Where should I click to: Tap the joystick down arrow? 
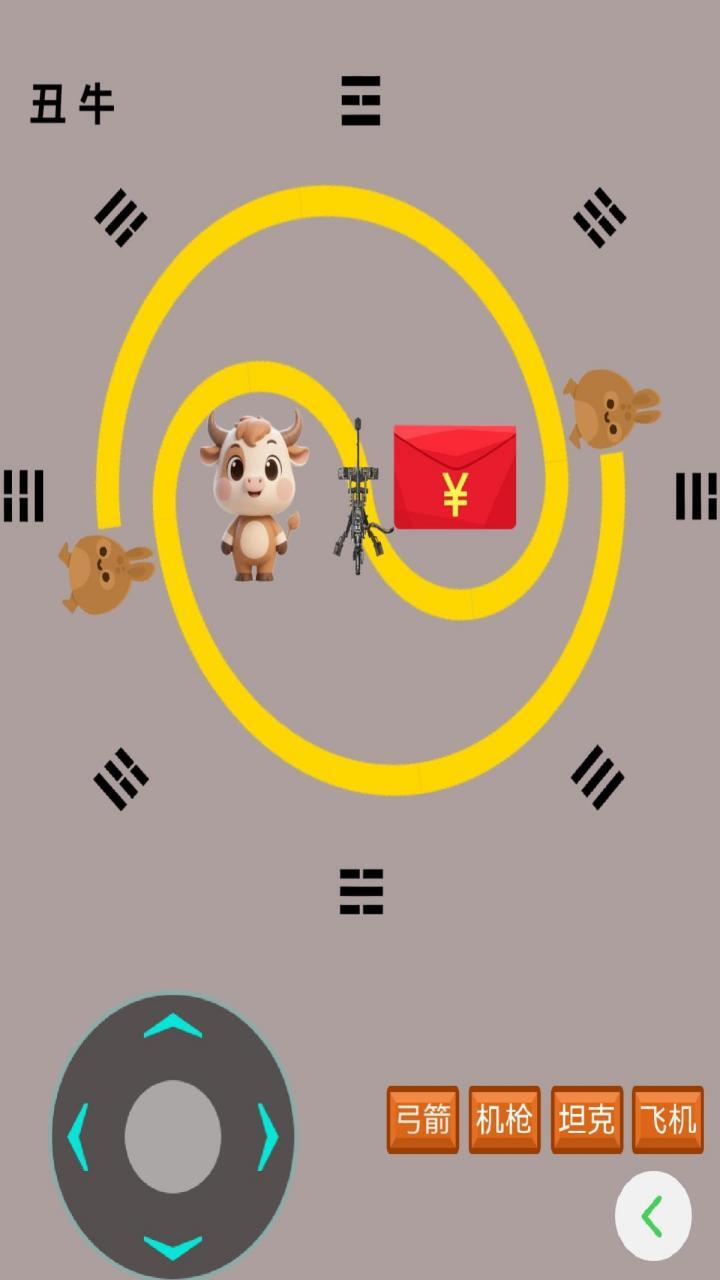[173, 1247]
